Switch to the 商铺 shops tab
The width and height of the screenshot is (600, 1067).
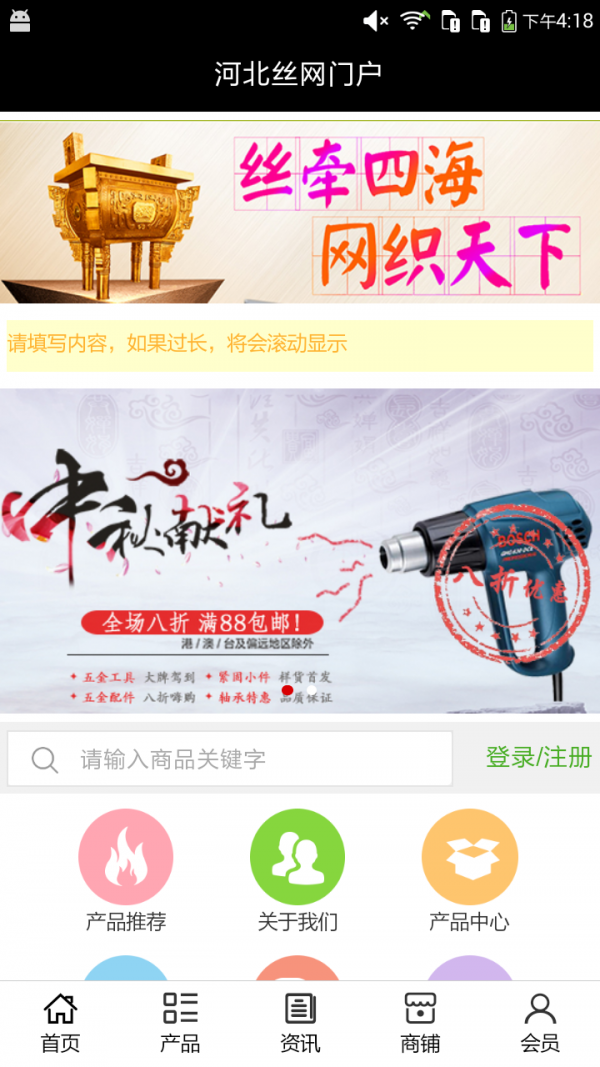[420, 1023]
